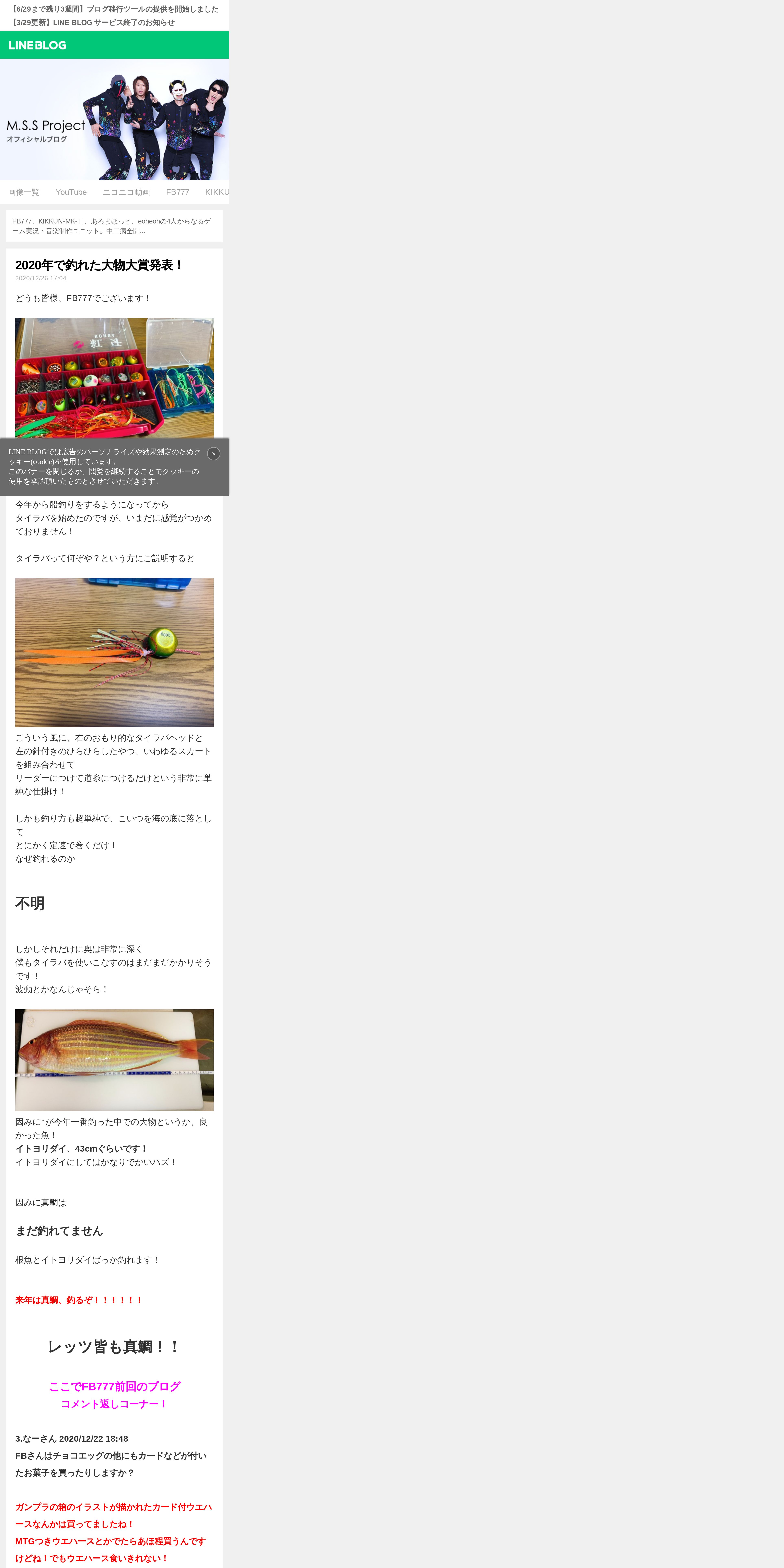The image size is (784, 1568).
Task: Open the YouTube tab
Action: click(71, 192)
